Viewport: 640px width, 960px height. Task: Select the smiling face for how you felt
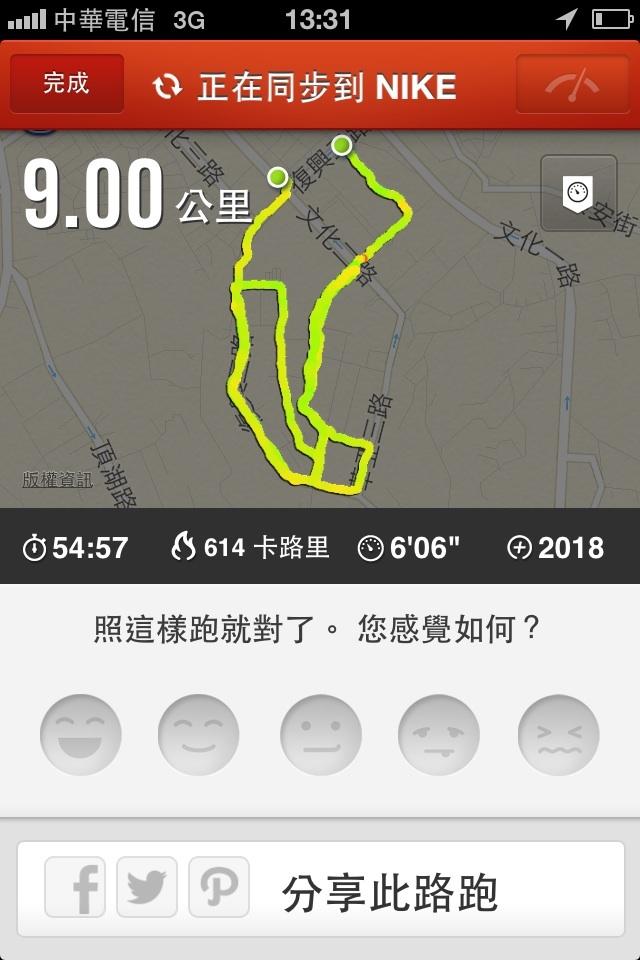click(198, 734)
